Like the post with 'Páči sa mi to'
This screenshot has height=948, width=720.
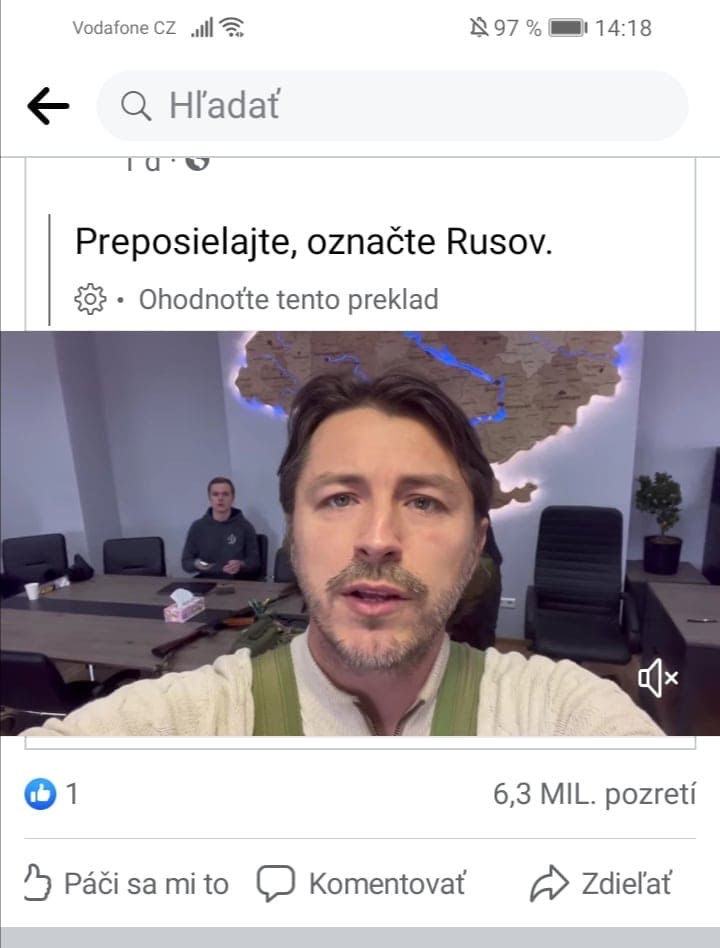[126, 884]
